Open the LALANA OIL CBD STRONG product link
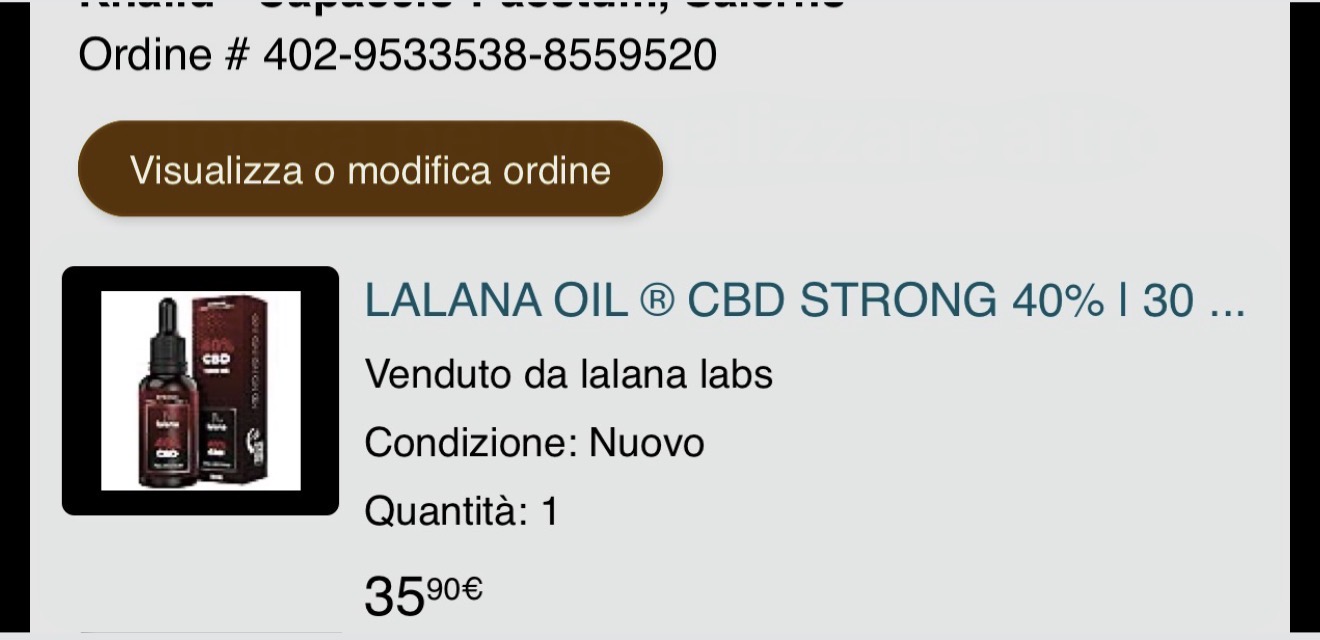Image resolution: width=1320 pixels, height=640 pixels. tap(803, 300)
